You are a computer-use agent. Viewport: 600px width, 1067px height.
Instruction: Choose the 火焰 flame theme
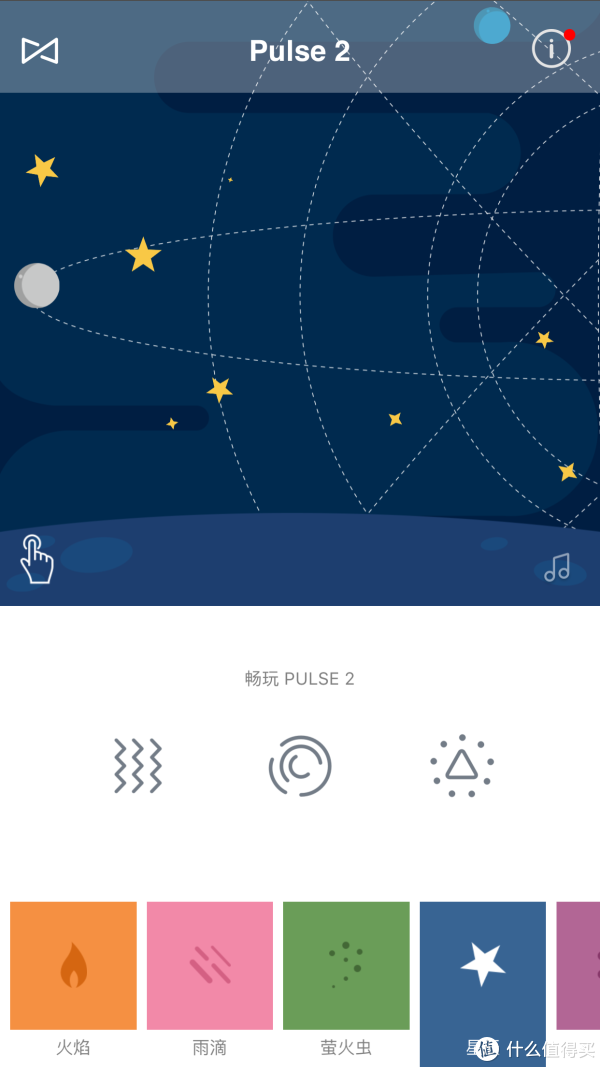73,966
